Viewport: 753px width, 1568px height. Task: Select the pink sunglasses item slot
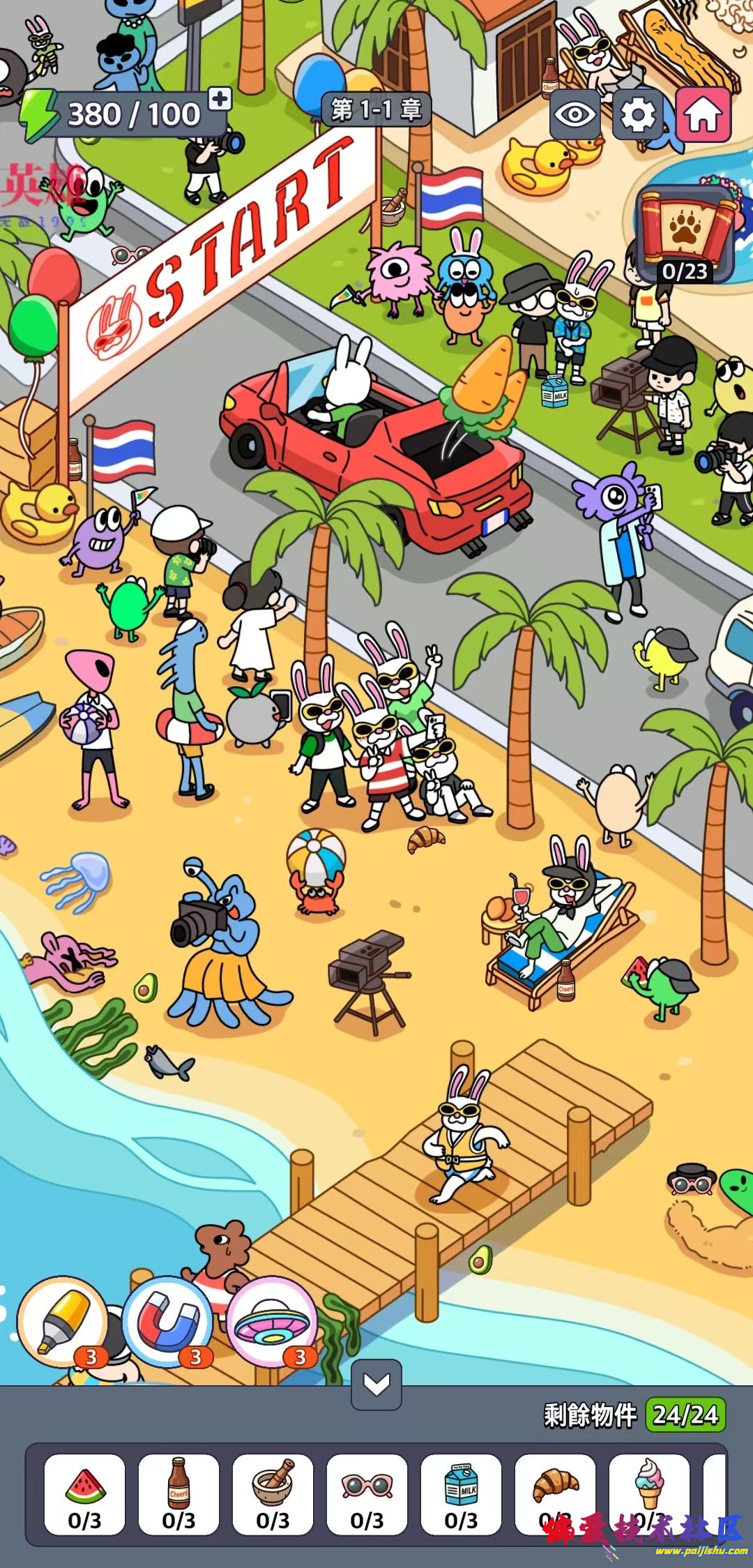[367, 1494]
